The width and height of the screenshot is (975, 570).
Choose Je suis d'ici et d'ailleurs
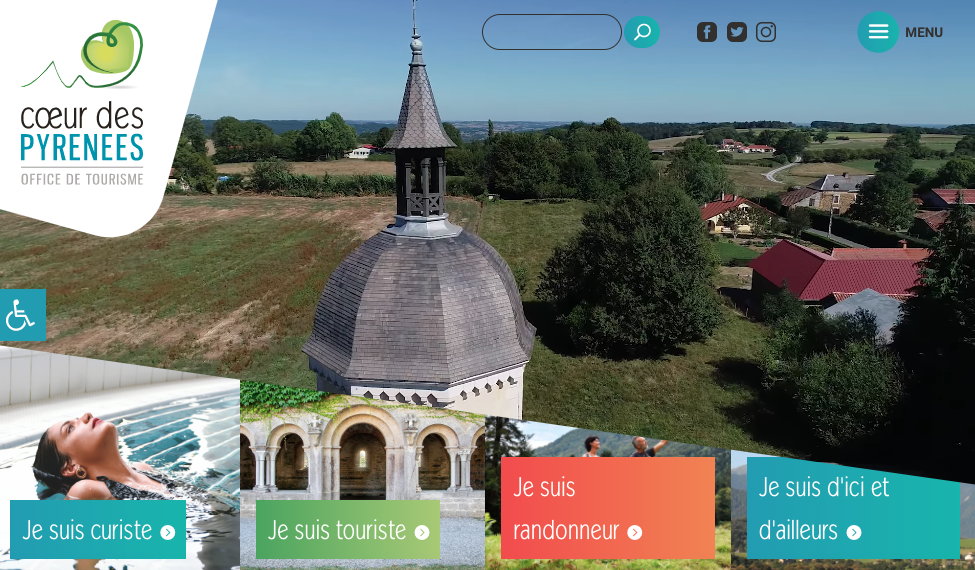pos(852,509)
